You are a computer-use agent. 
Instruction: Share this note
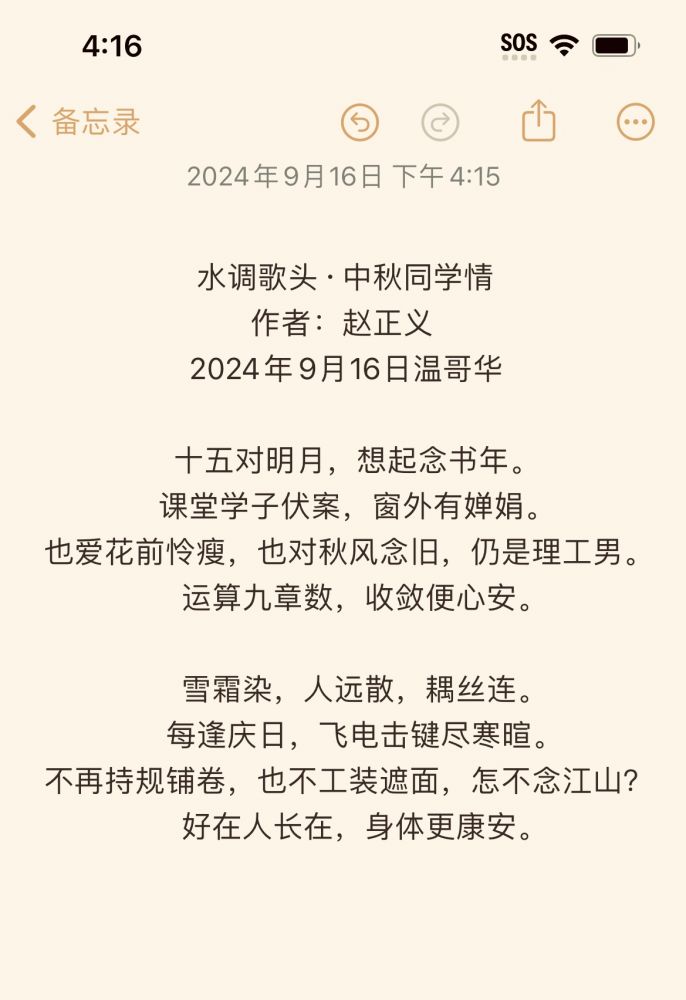tap(539, 121)
